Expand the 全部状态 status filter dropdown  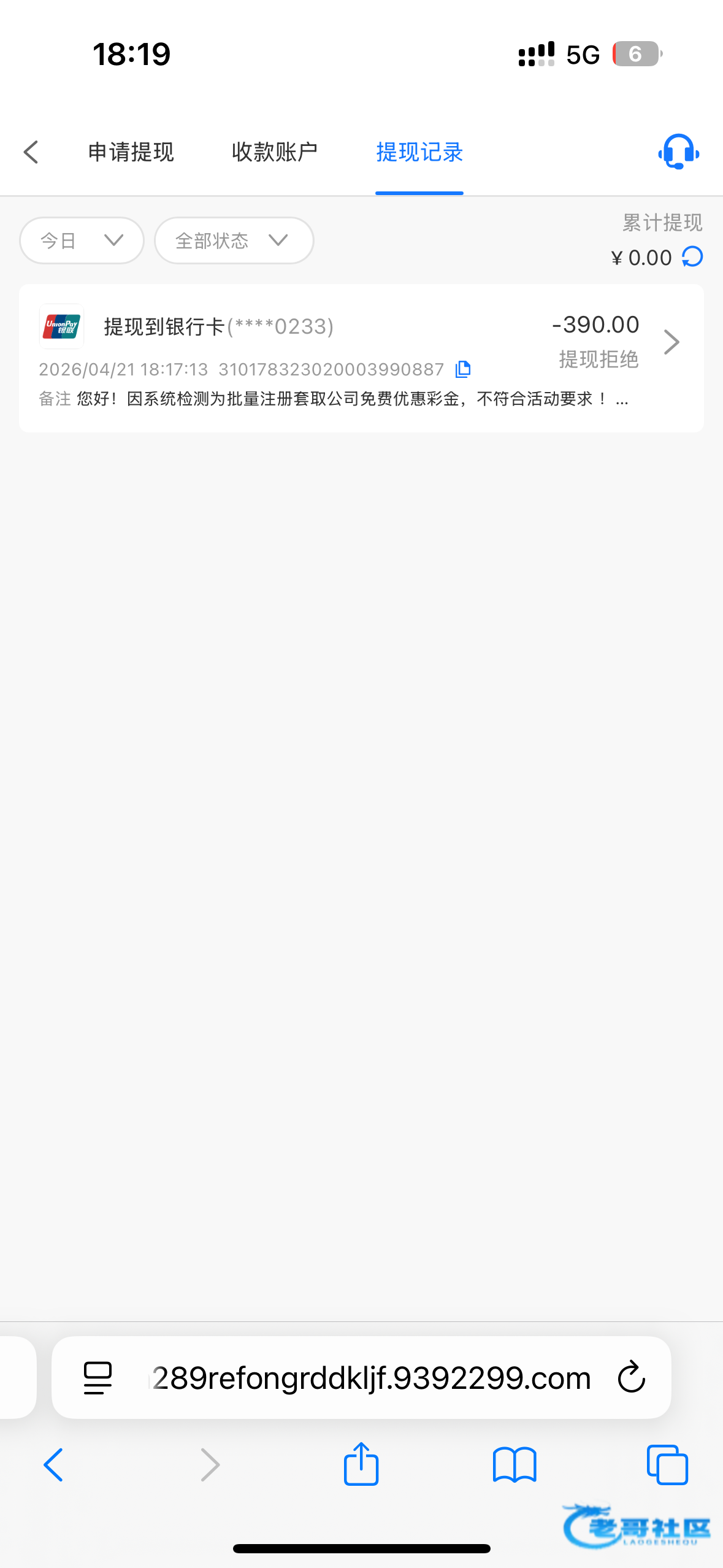click(x=234, y=240)
